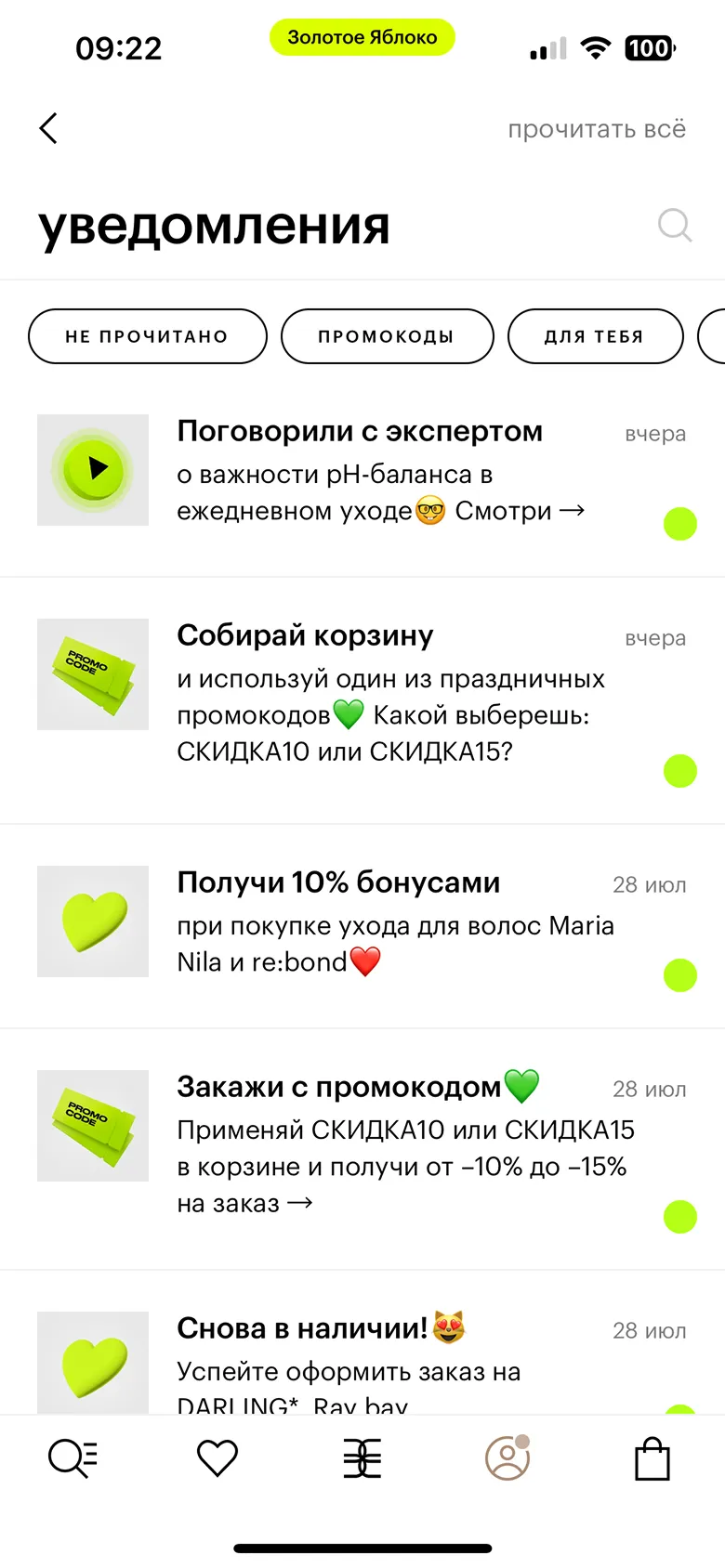Open the shopping bag tab

tap(652, 1458)
